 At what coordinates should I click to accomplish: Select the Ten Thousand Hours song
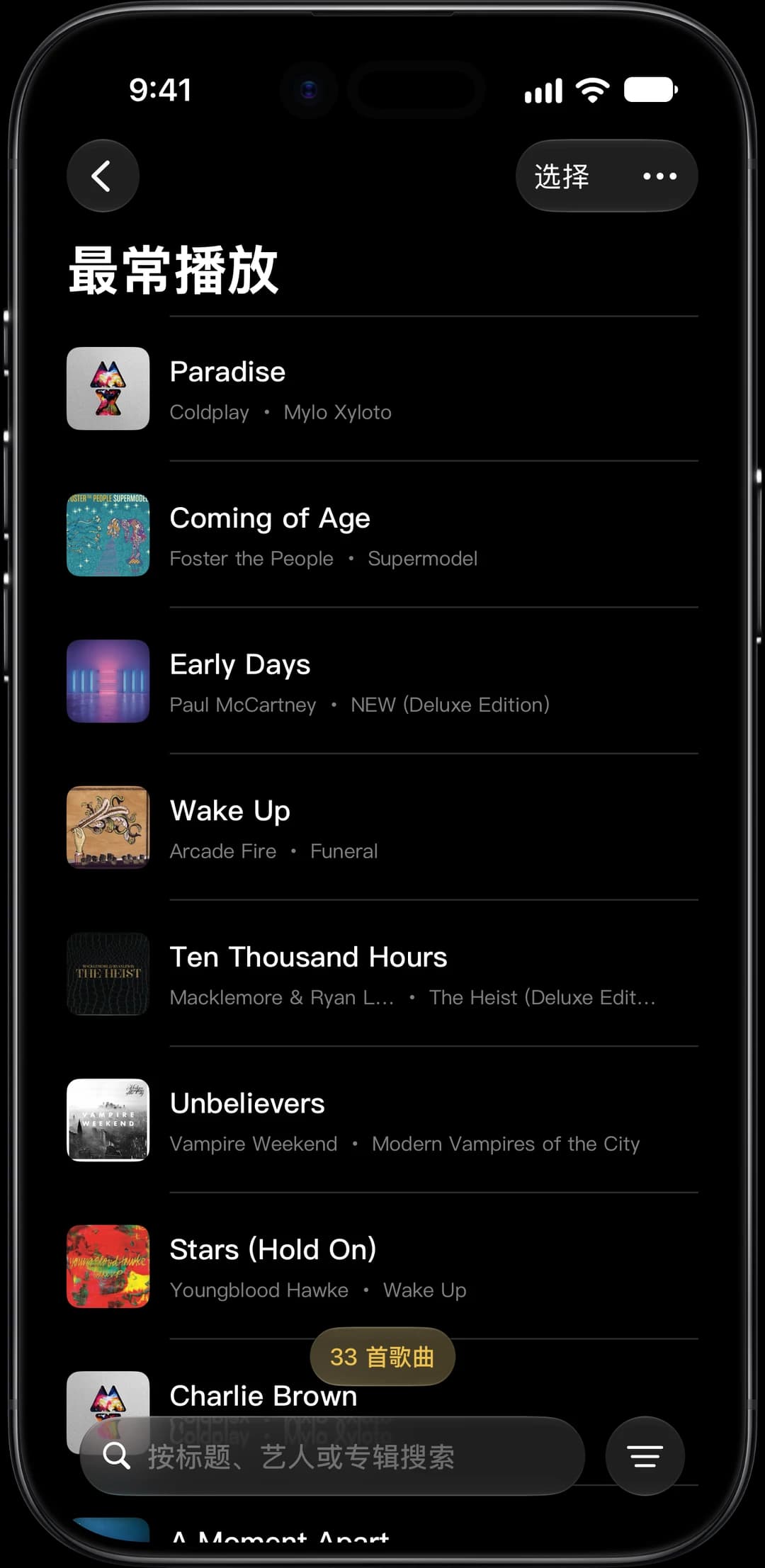(x=382, y=974)
